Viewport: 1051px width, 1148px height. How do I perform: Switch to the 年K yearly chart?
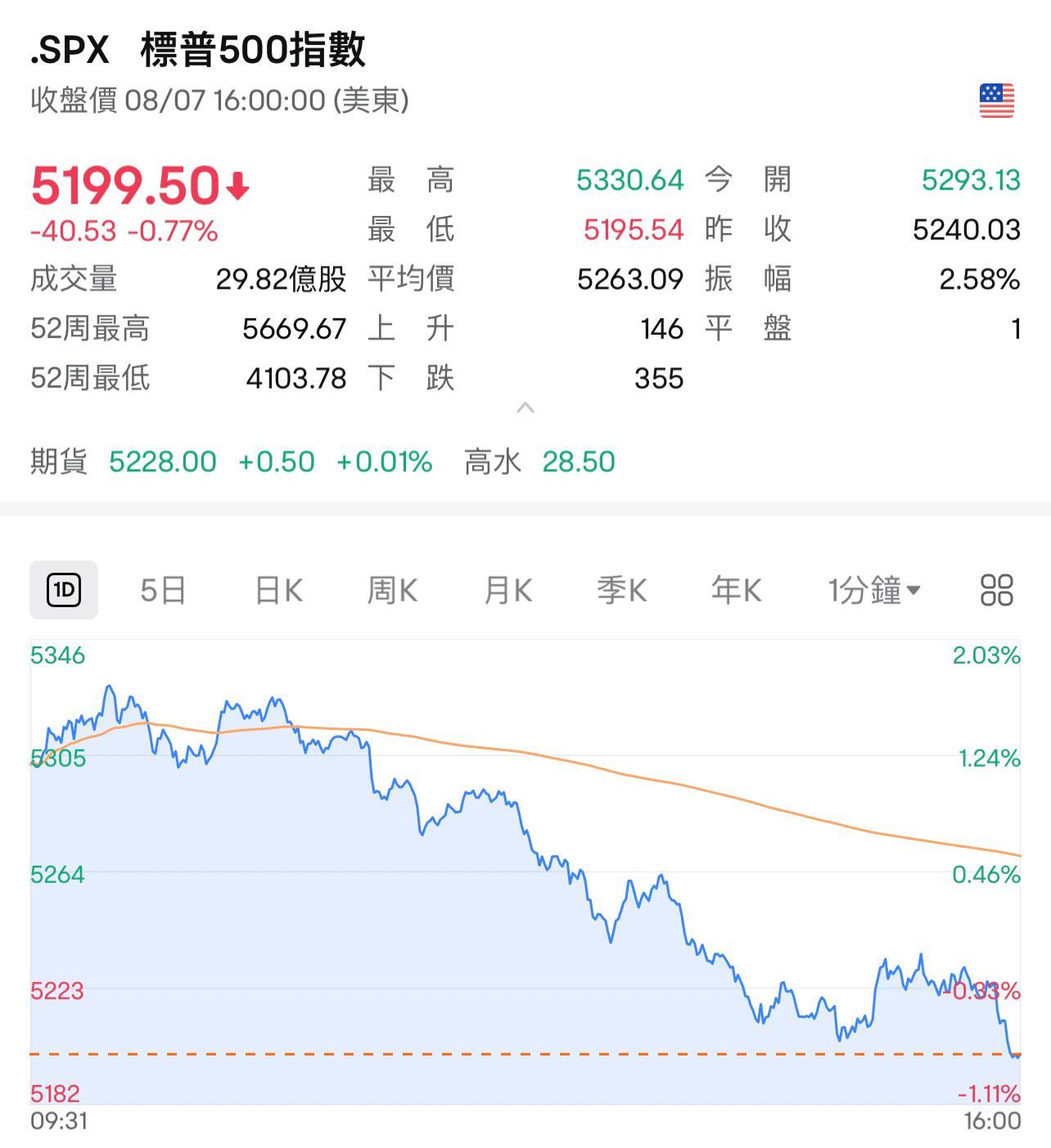735,589
